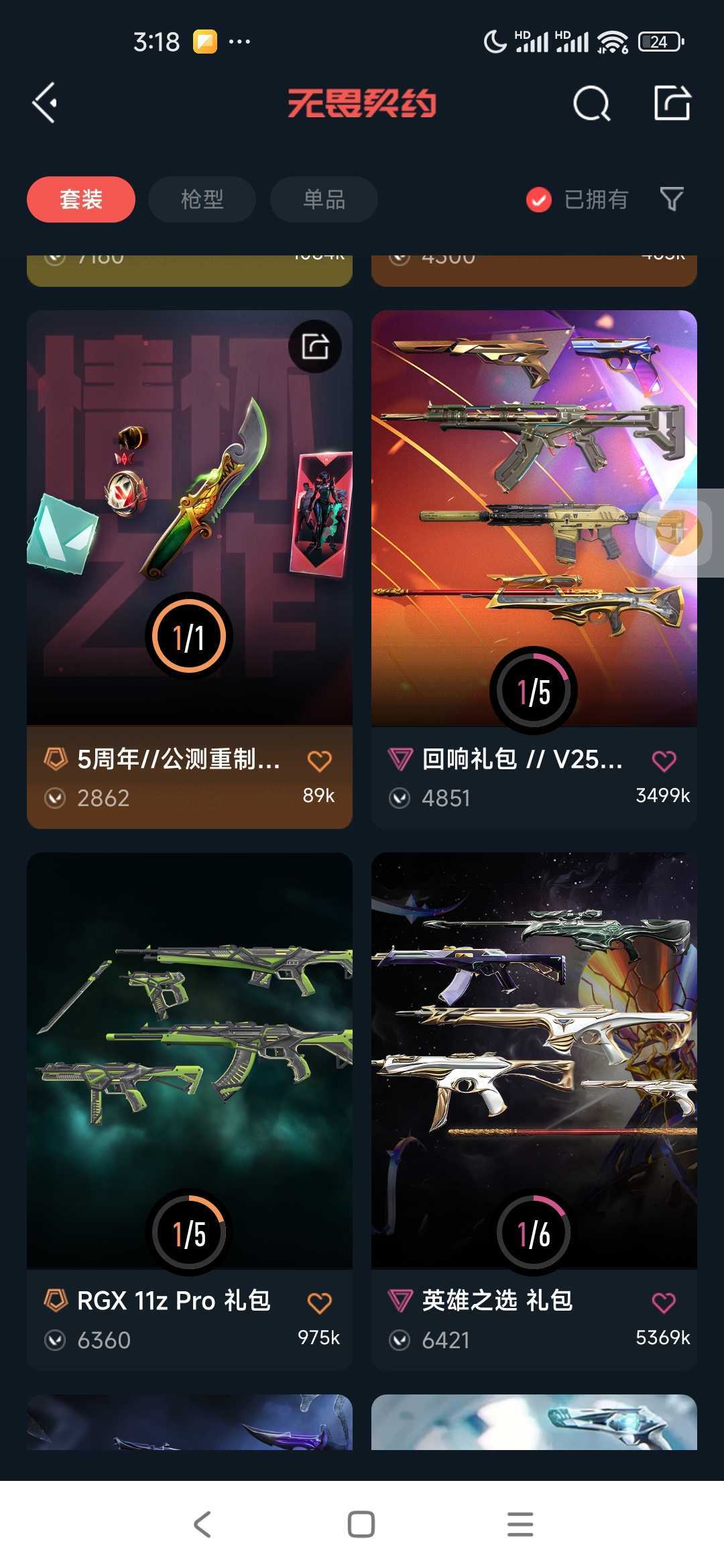Share the 5周年//公测重制 bundle card

[x=315, y=346]
